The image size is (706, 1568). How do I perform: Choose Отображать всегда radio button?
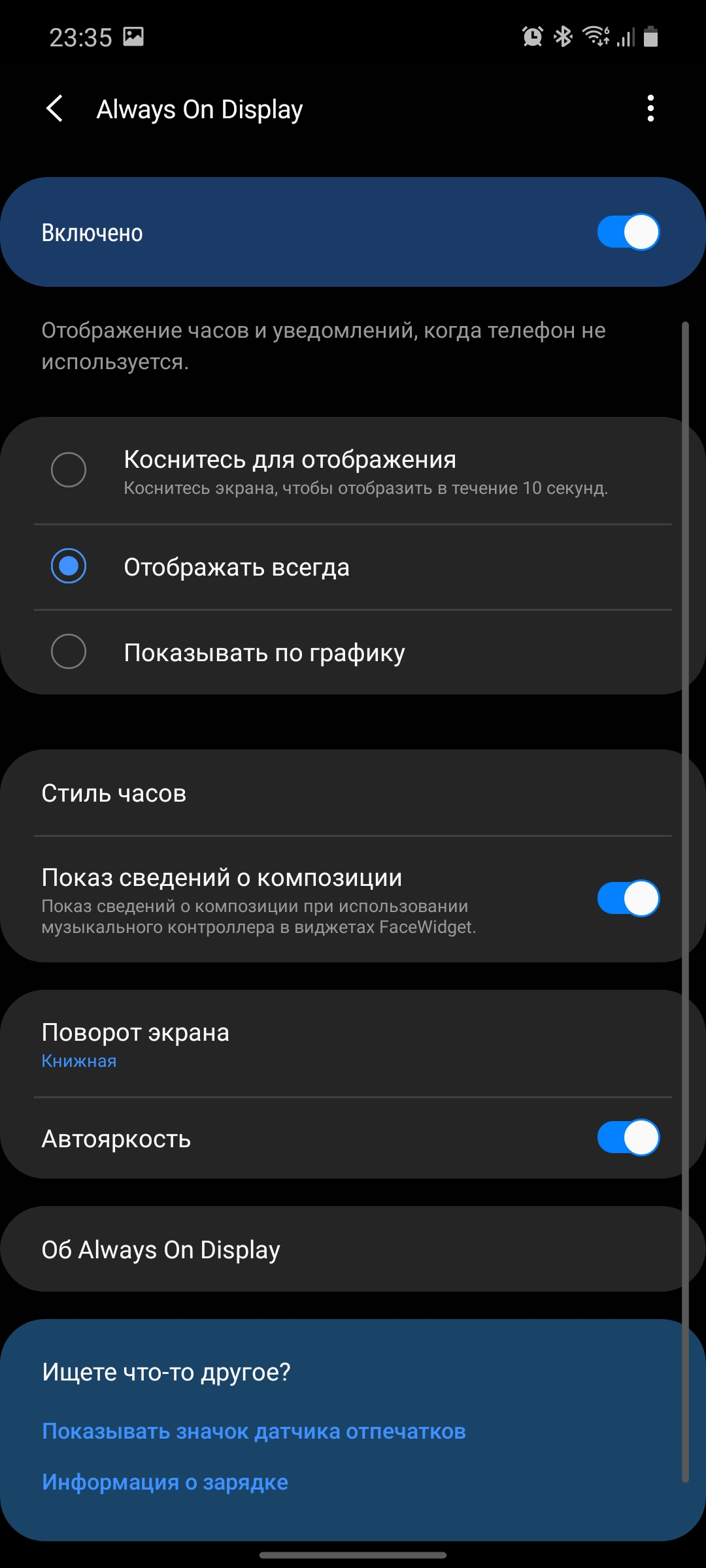pyautogui.click(x=69, y=566)
